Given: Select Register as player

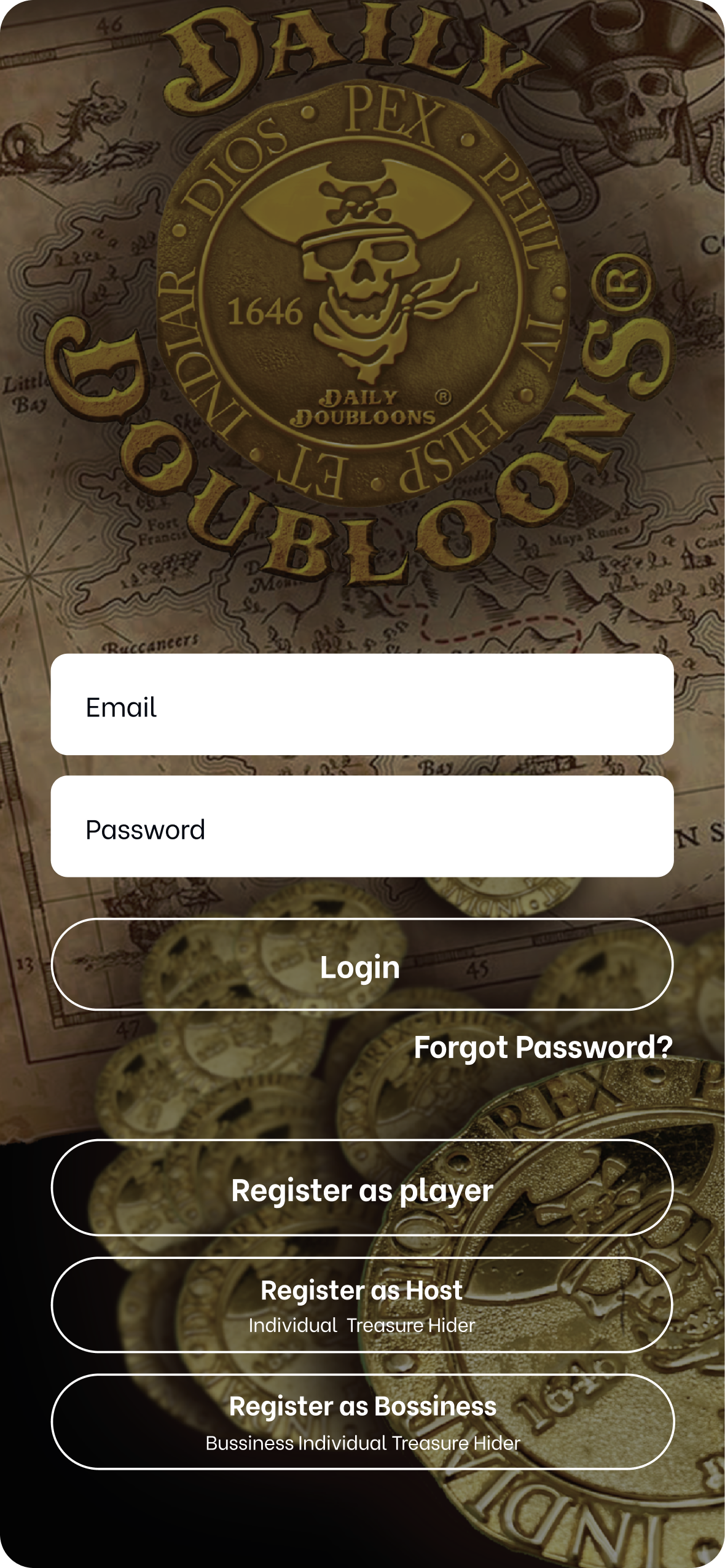Looking at the screenshot, I should (x=362, y=1188).
